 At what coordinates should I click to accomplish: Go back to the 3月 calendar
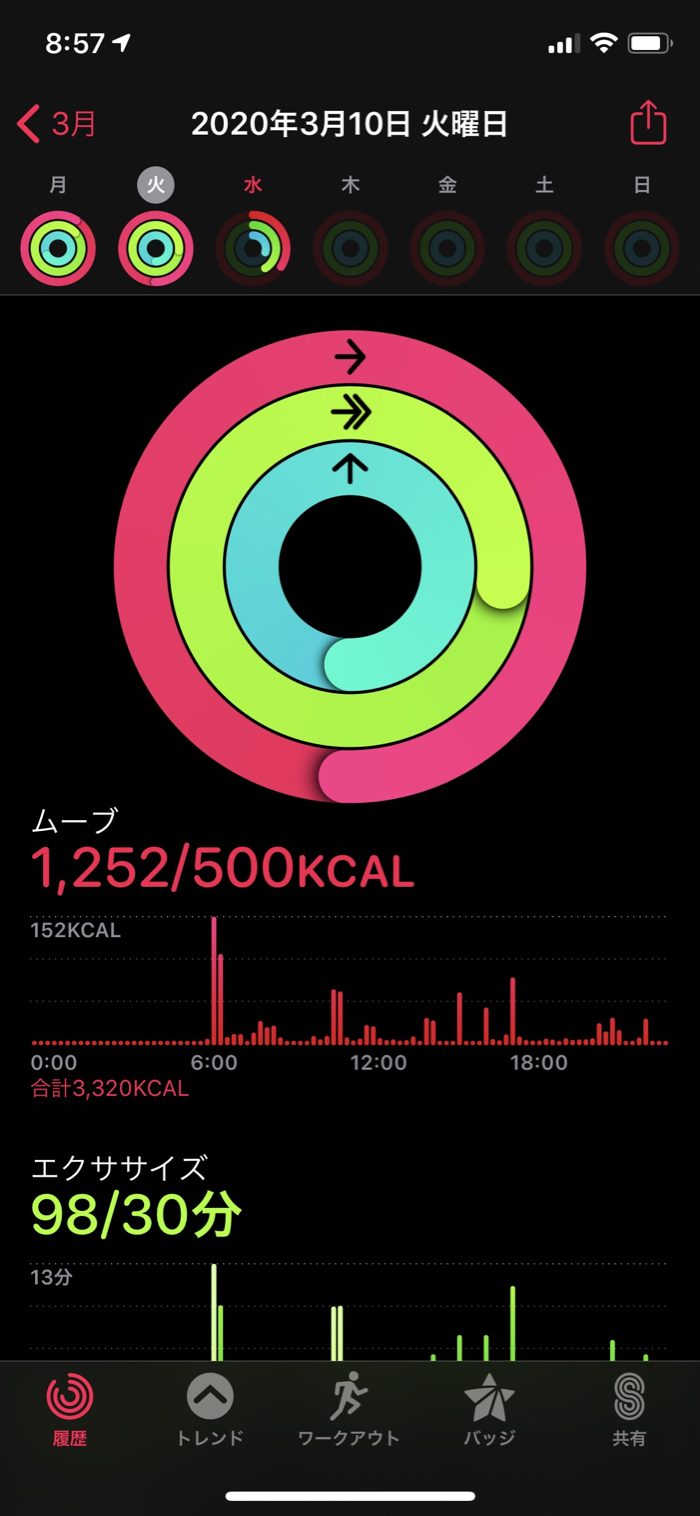pos(58,125)
